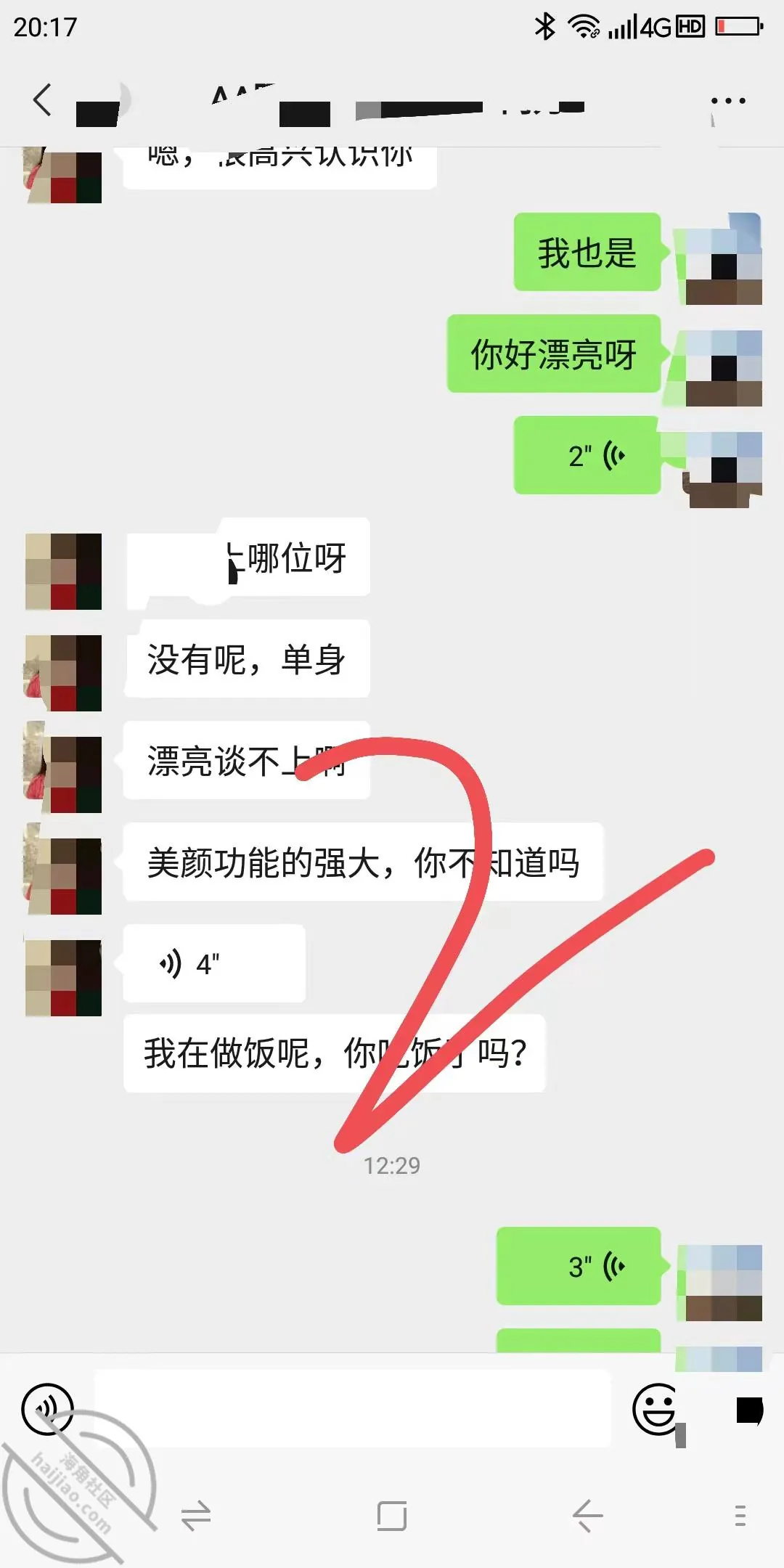Image resolution: width=784 pixels, height=1568 pixels.
Task: Tap the system back arrow
Action: click(x=587, y=1516)
